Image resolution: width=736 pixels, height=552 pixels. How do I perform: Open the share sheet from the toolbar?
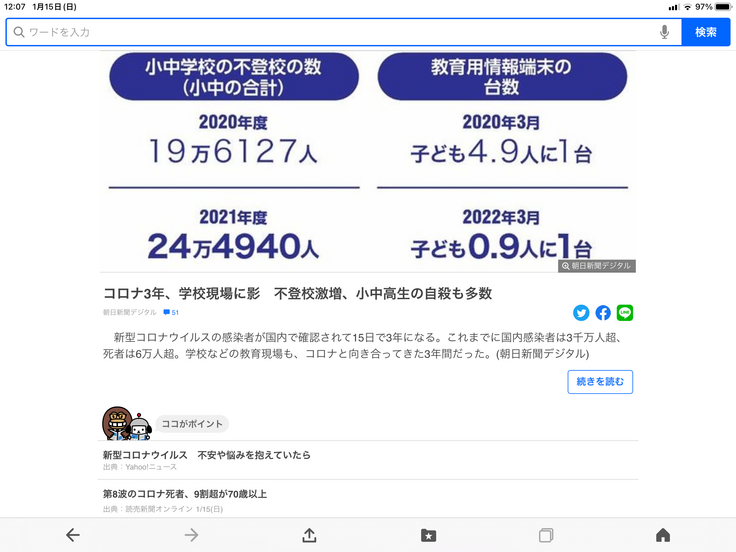[x=309, y=535]
